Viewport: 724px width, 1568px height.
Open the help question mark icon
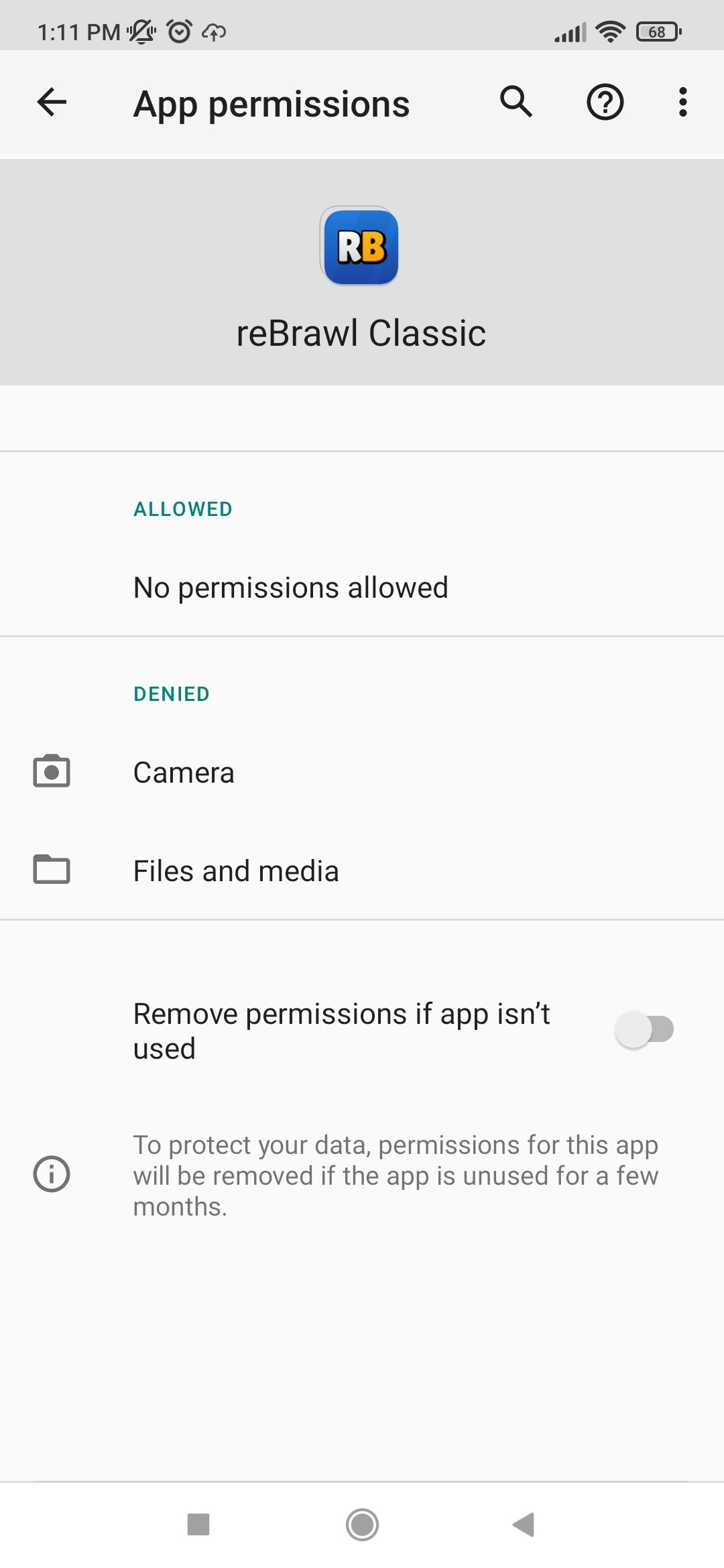pyautogui.click(x=605, y=103)
